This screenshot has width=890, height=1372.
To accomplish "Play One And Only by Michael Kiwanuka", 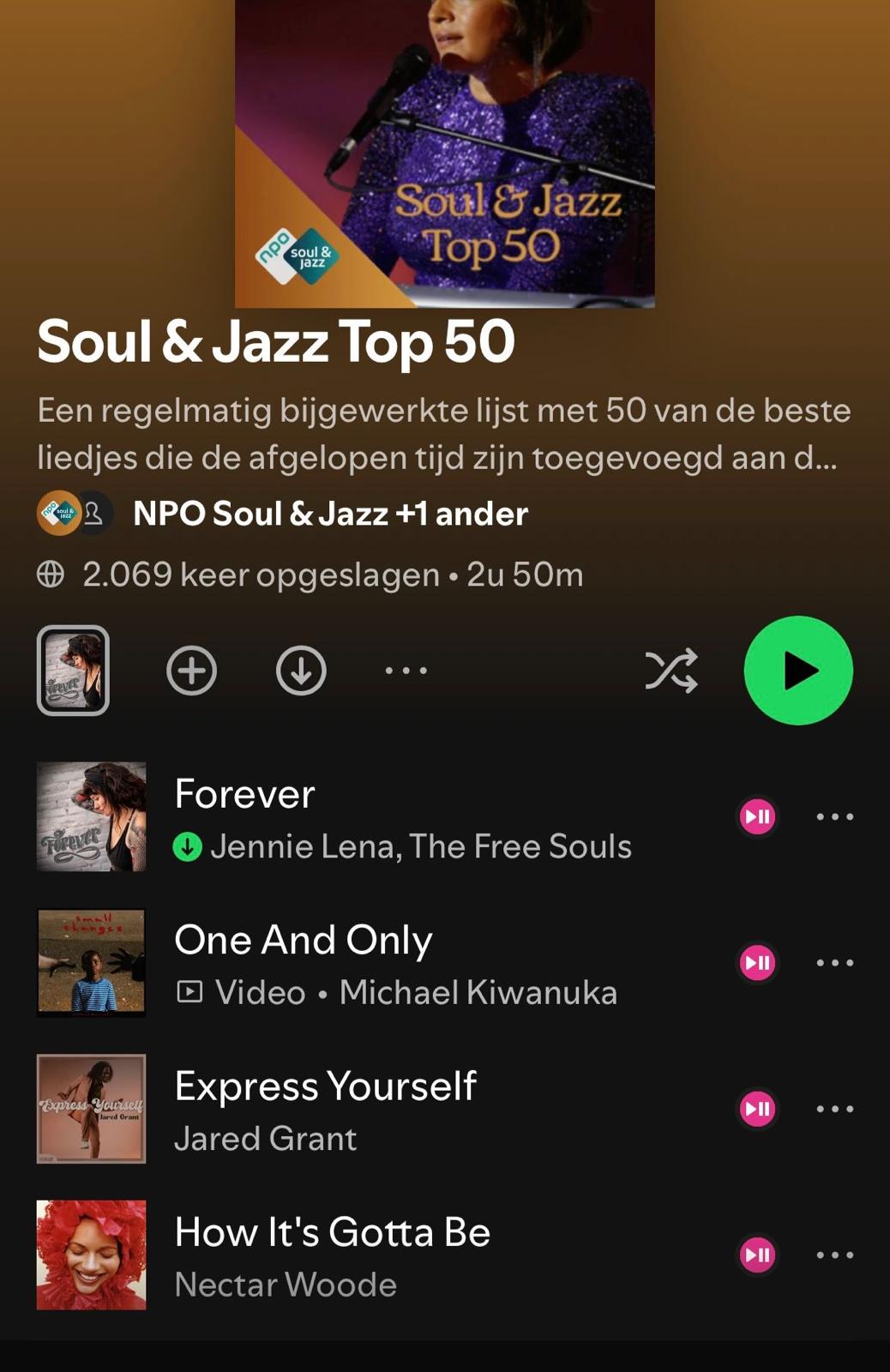I will click(394, 963).
